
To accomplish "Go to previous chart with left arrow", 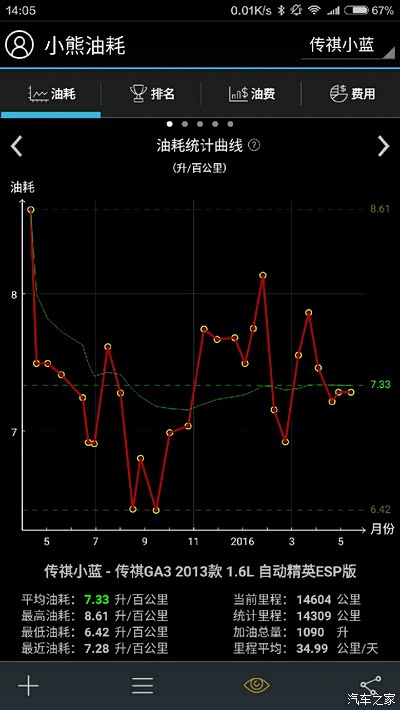I will tap(16, 147).
